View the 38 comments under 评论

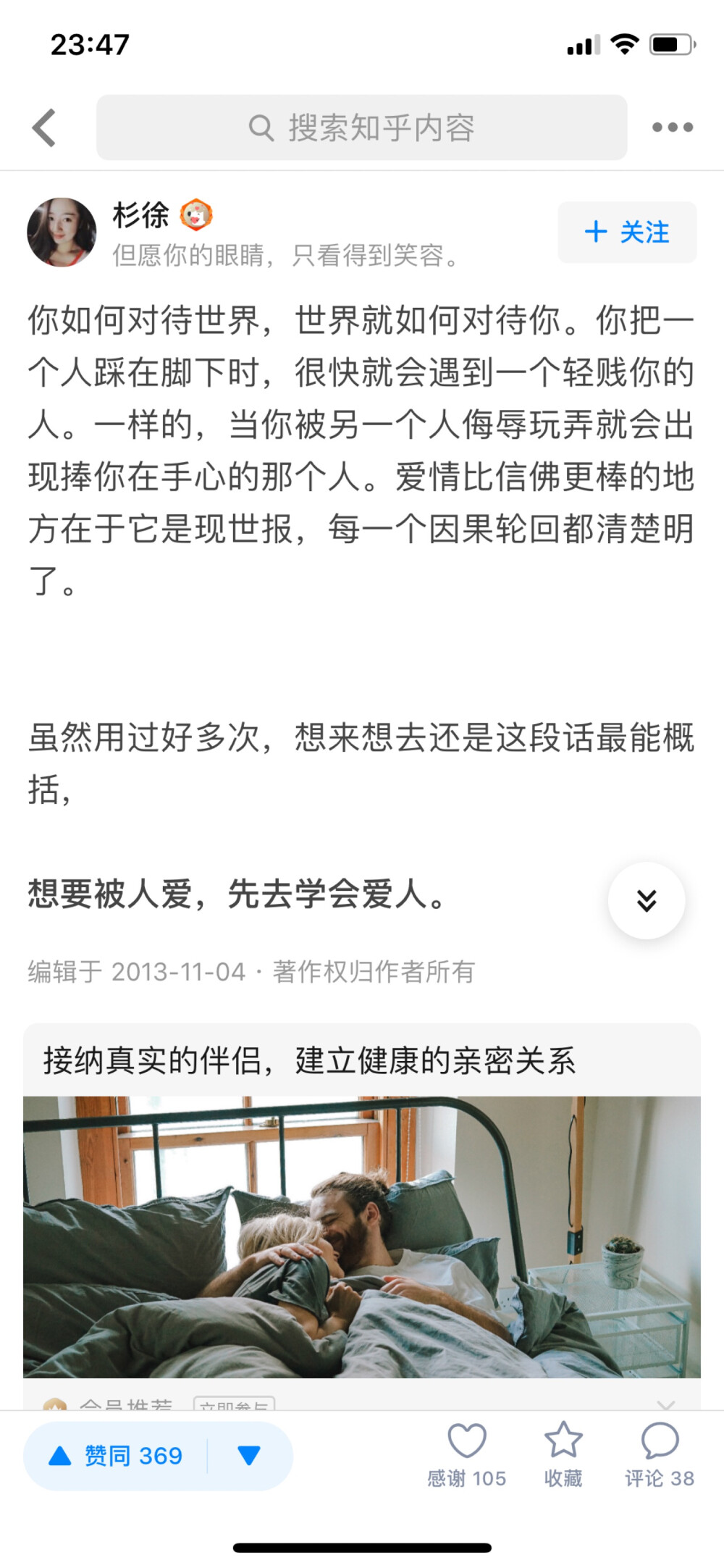[x=660, y=1454]
